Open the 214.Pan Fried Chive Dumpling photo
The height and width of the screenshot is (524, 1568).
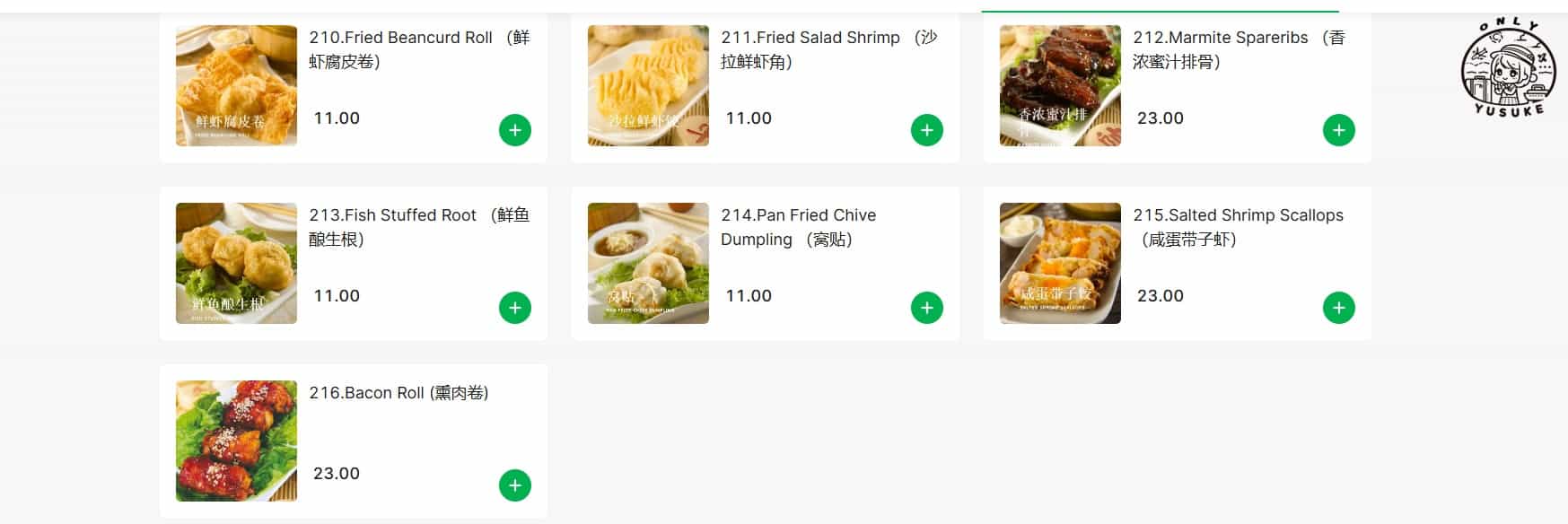648,263
